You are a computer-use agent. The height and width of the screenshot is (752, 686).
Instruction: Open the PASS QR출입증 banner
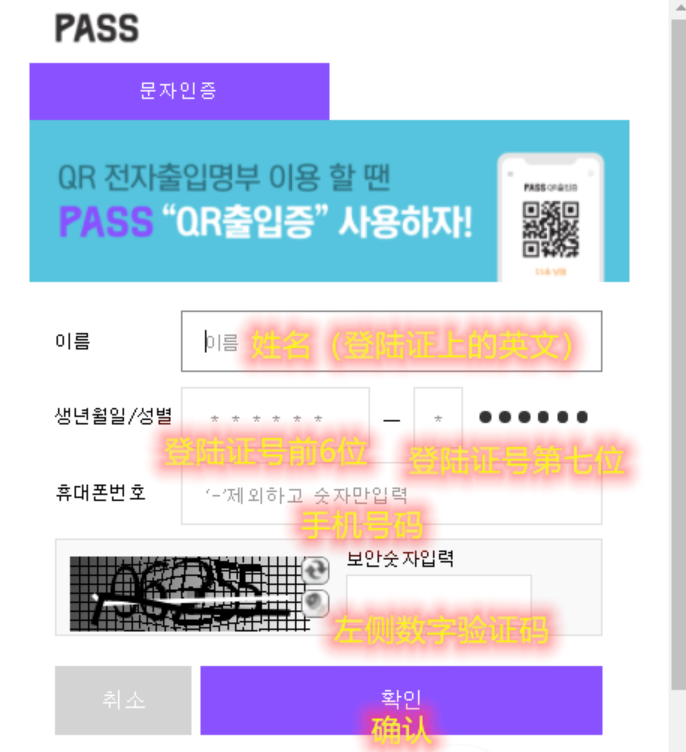tap(329, 201)
